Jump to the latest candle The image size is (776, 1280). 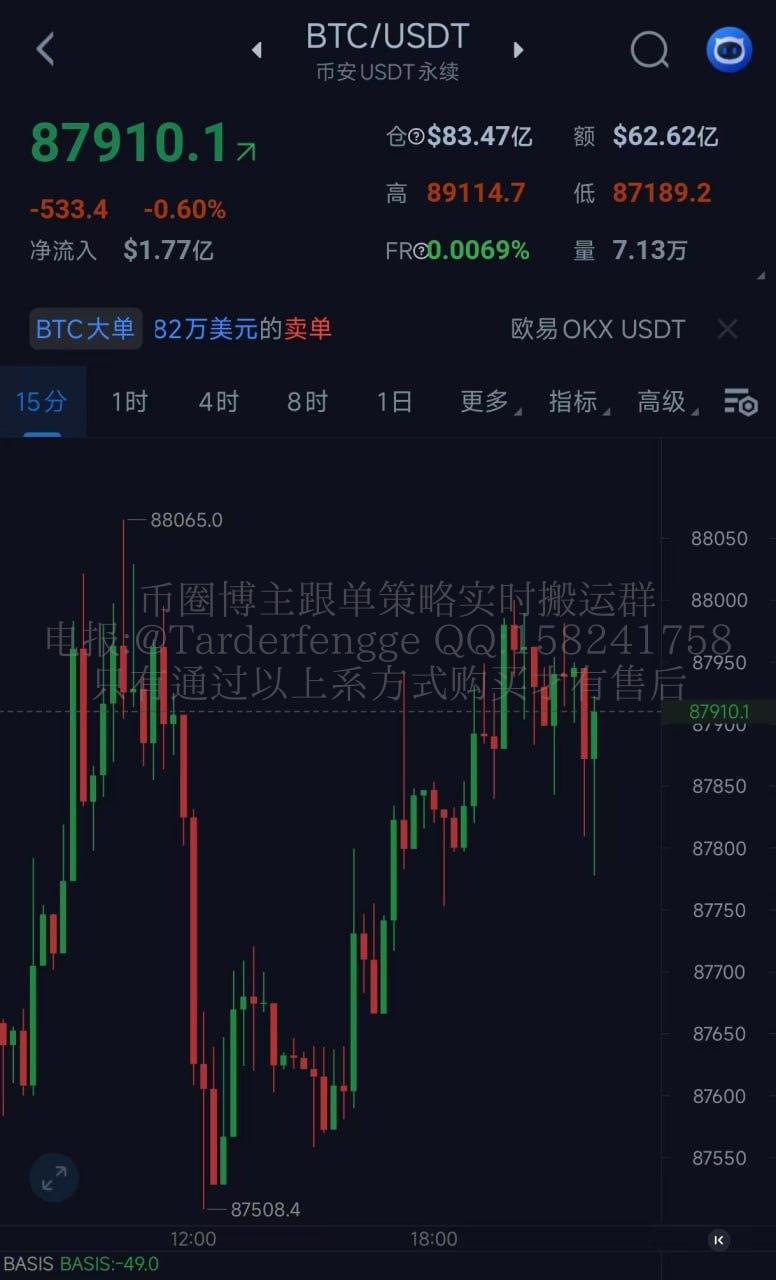pos(718,1240)
